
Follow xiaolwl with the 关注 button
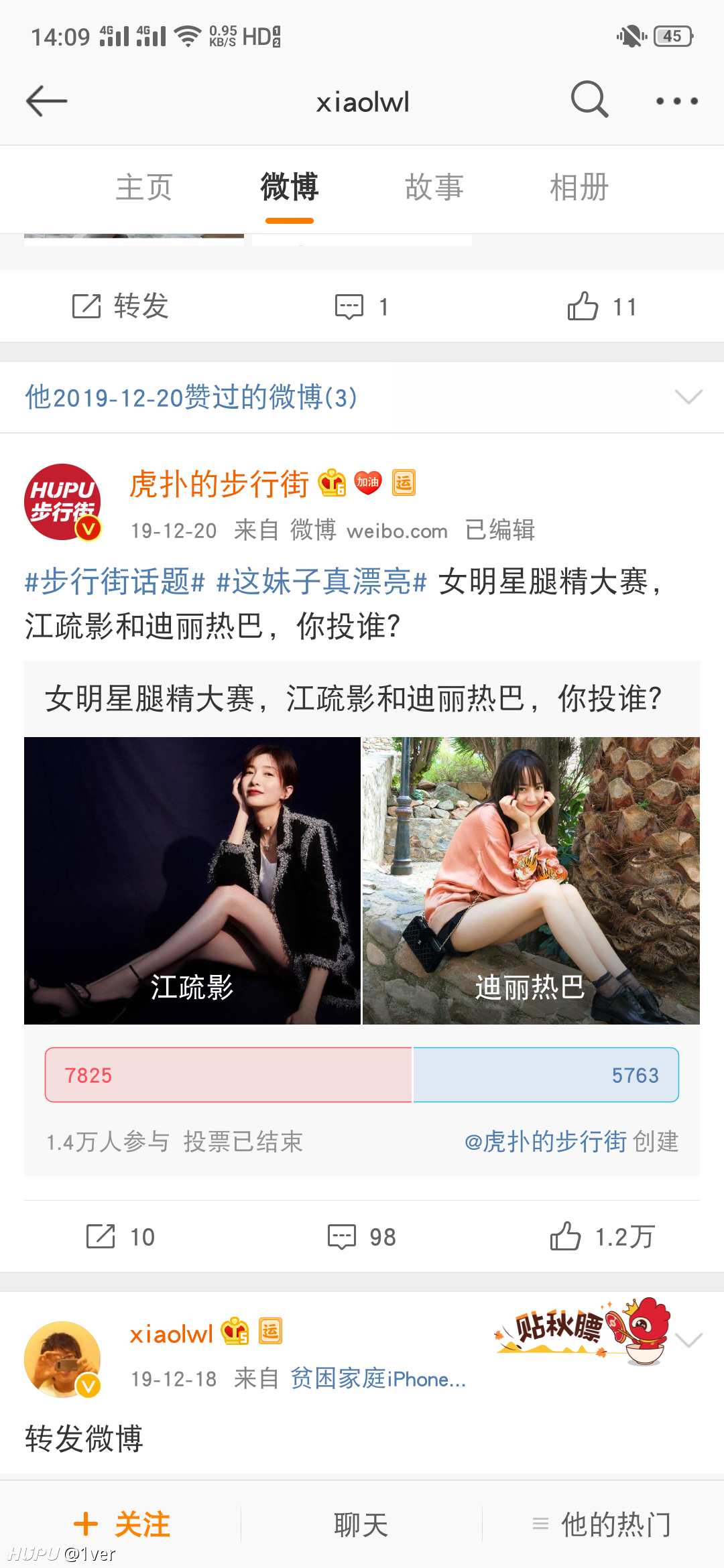point(121,1524)
